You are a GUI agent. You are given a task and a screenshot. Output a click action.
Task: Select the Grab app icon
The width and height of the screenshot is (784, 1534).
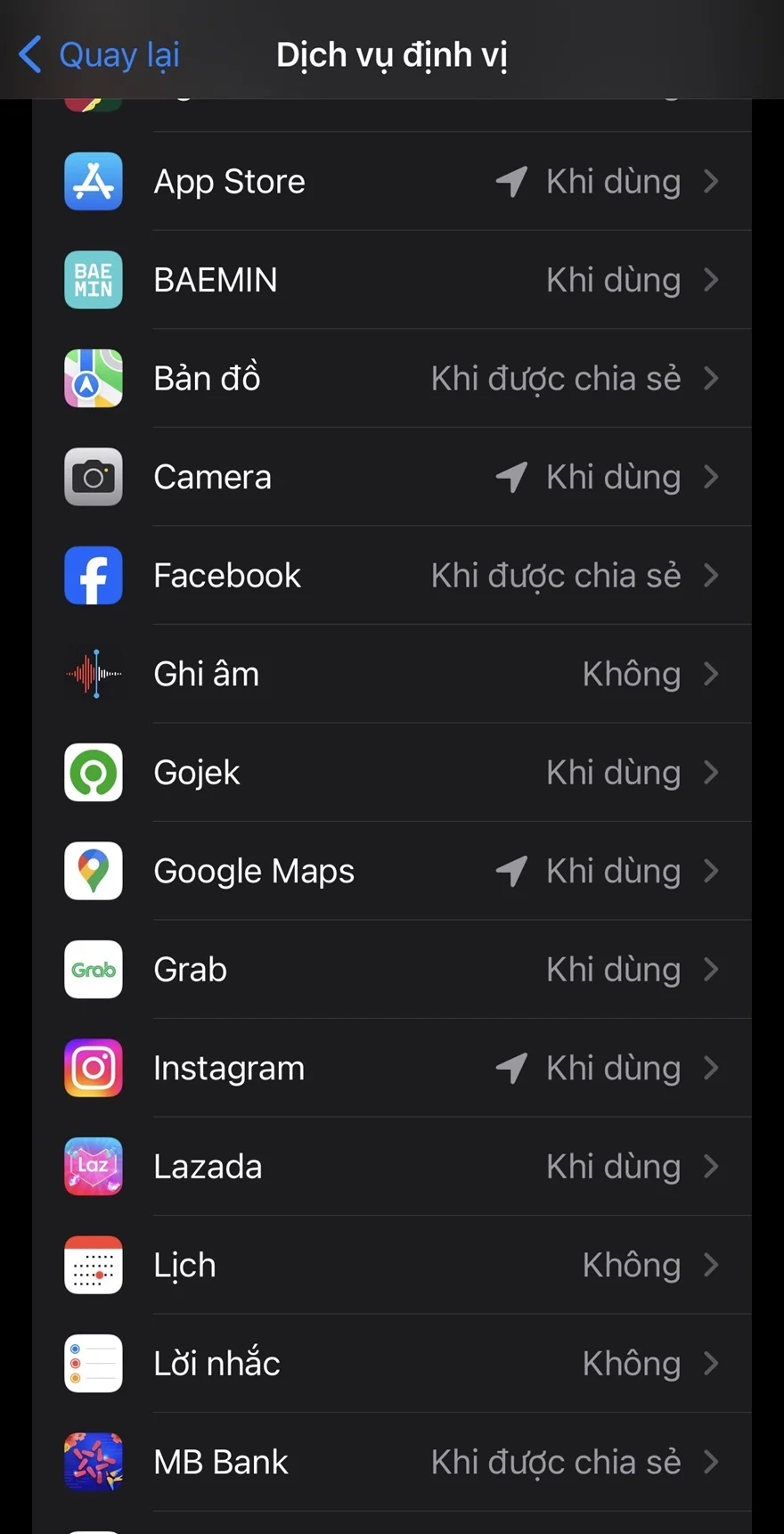(93, 970)
